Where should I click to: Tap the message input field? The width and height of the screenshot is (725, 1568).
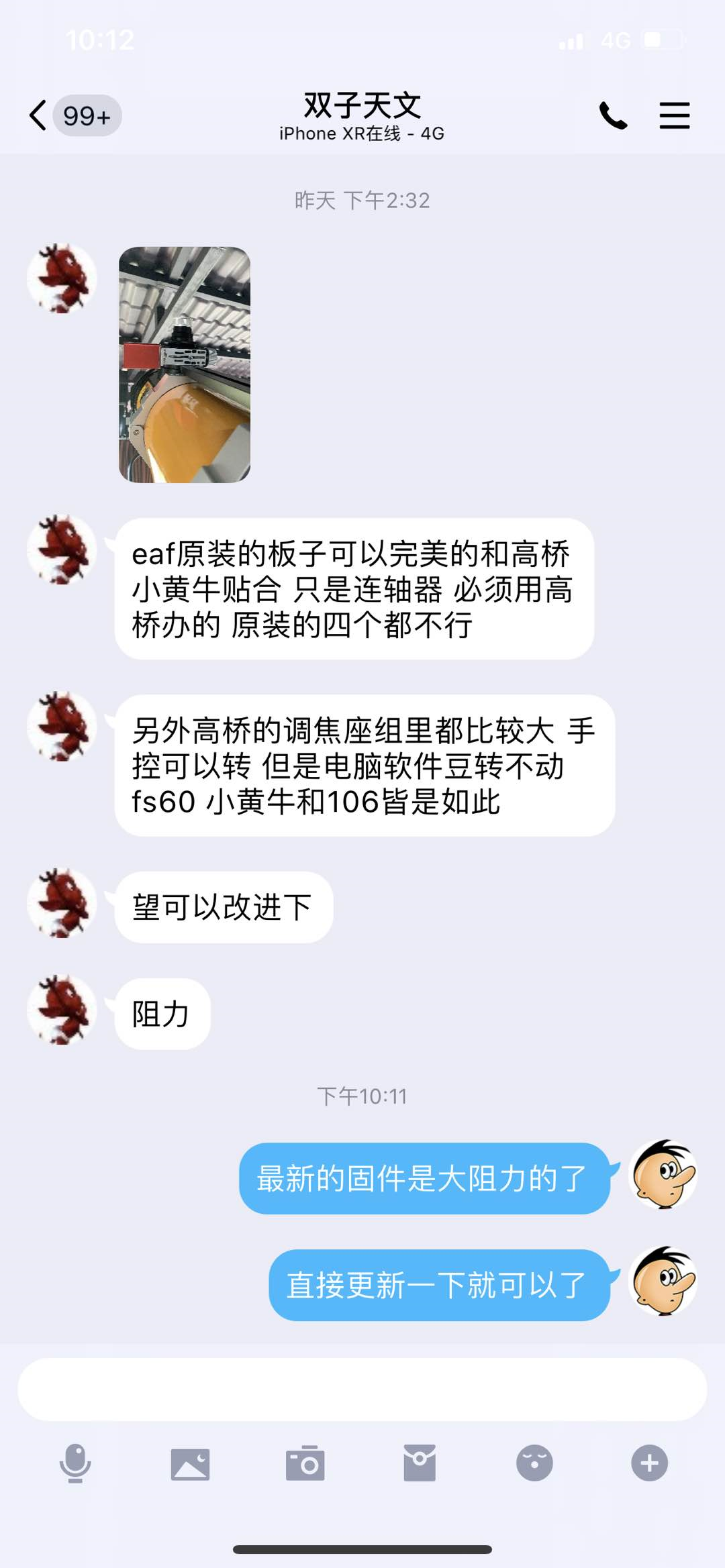pyautogui.click(x=362, y=1390)
